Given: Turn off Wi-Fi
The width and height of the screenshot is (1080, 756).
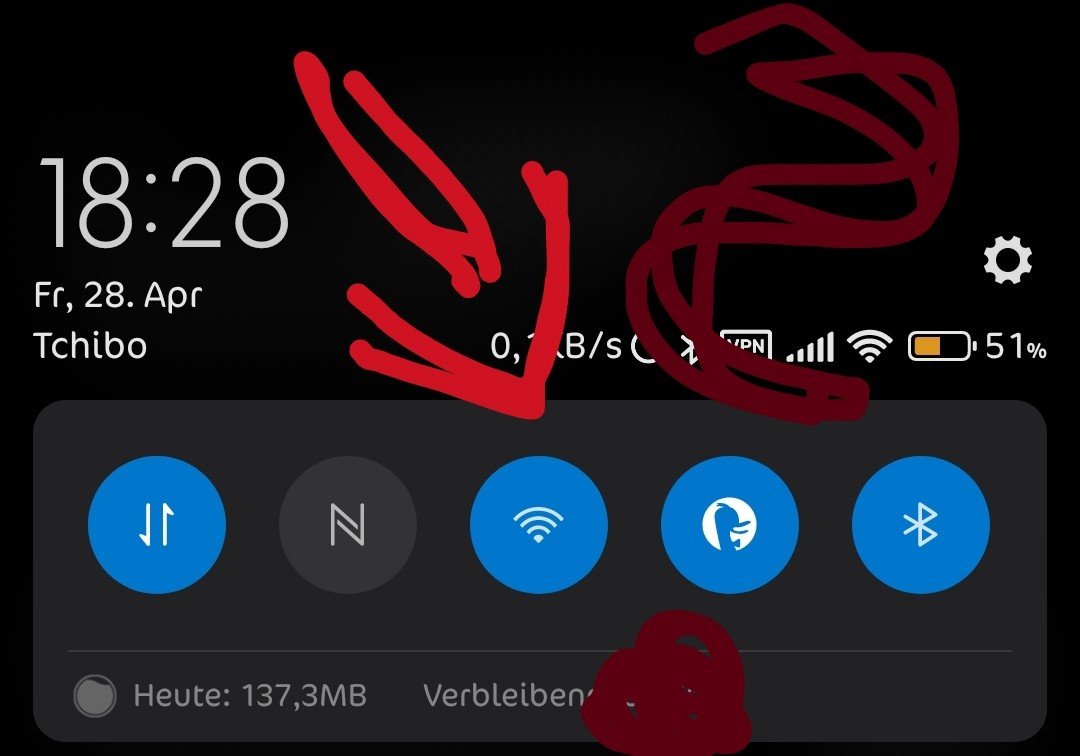Looking at the screenshot, I should (x=539, y=525).
